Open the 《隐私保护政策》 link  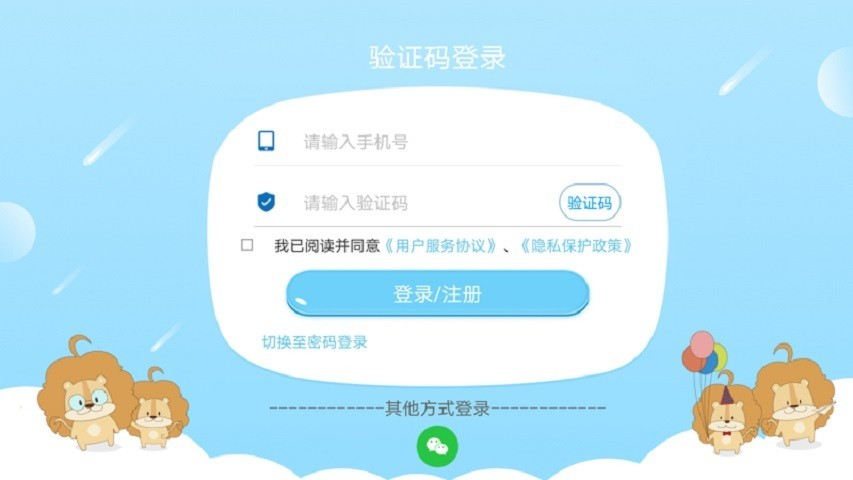coord(576,245)
